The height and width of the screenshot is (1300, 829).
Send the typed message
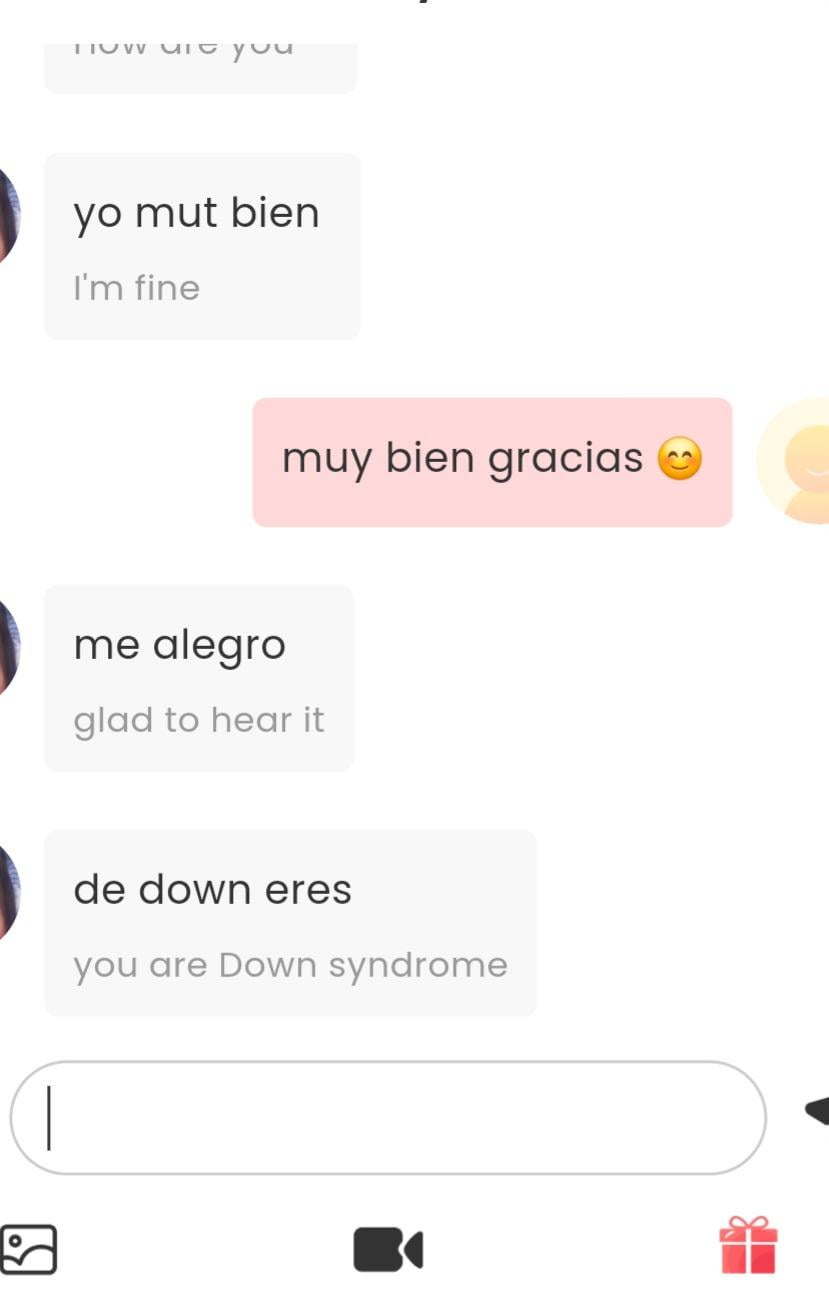coord(817,1110)
